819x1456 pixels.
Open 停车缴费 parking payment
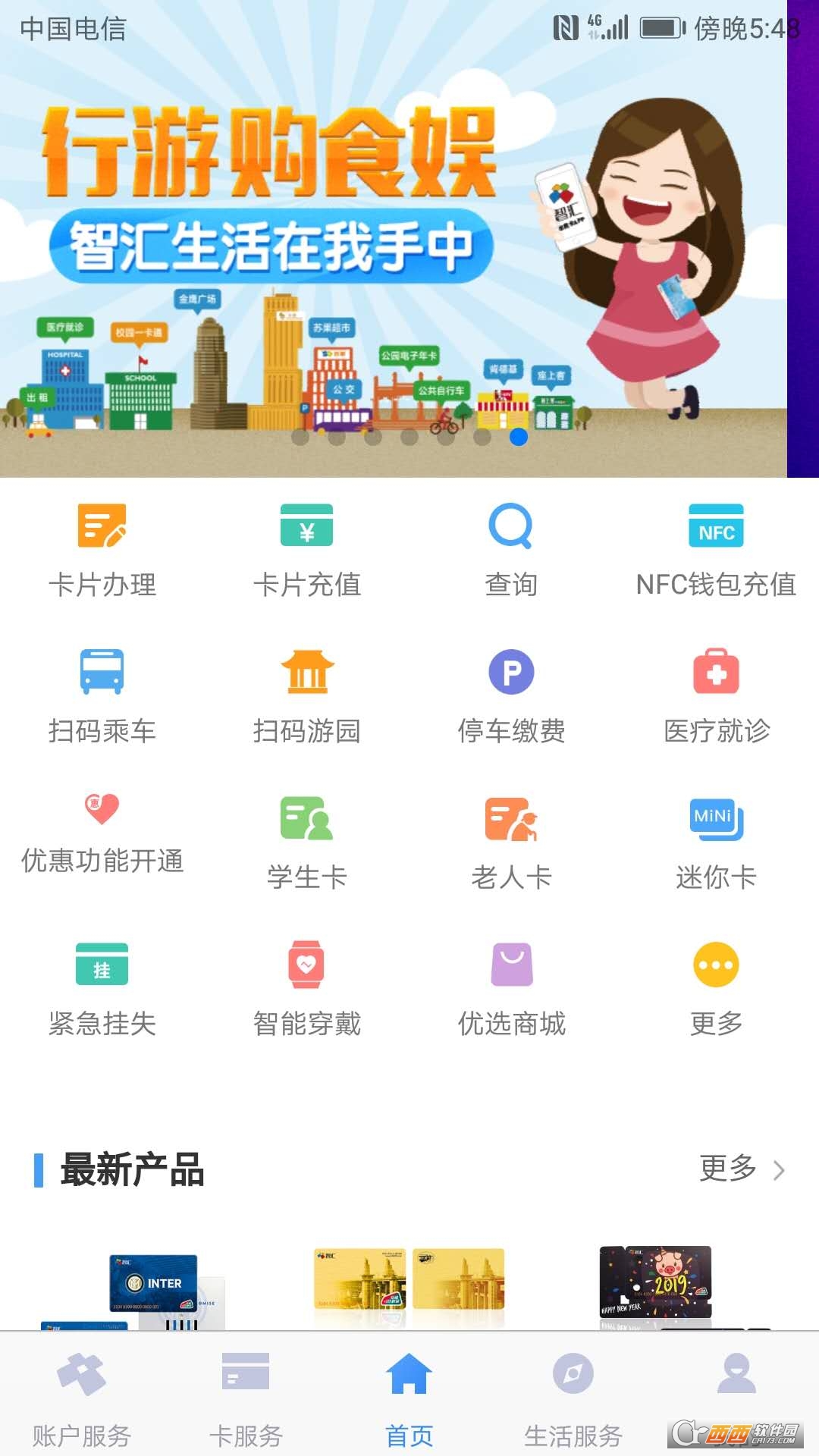pyautogui.click(x=512, y=690)
